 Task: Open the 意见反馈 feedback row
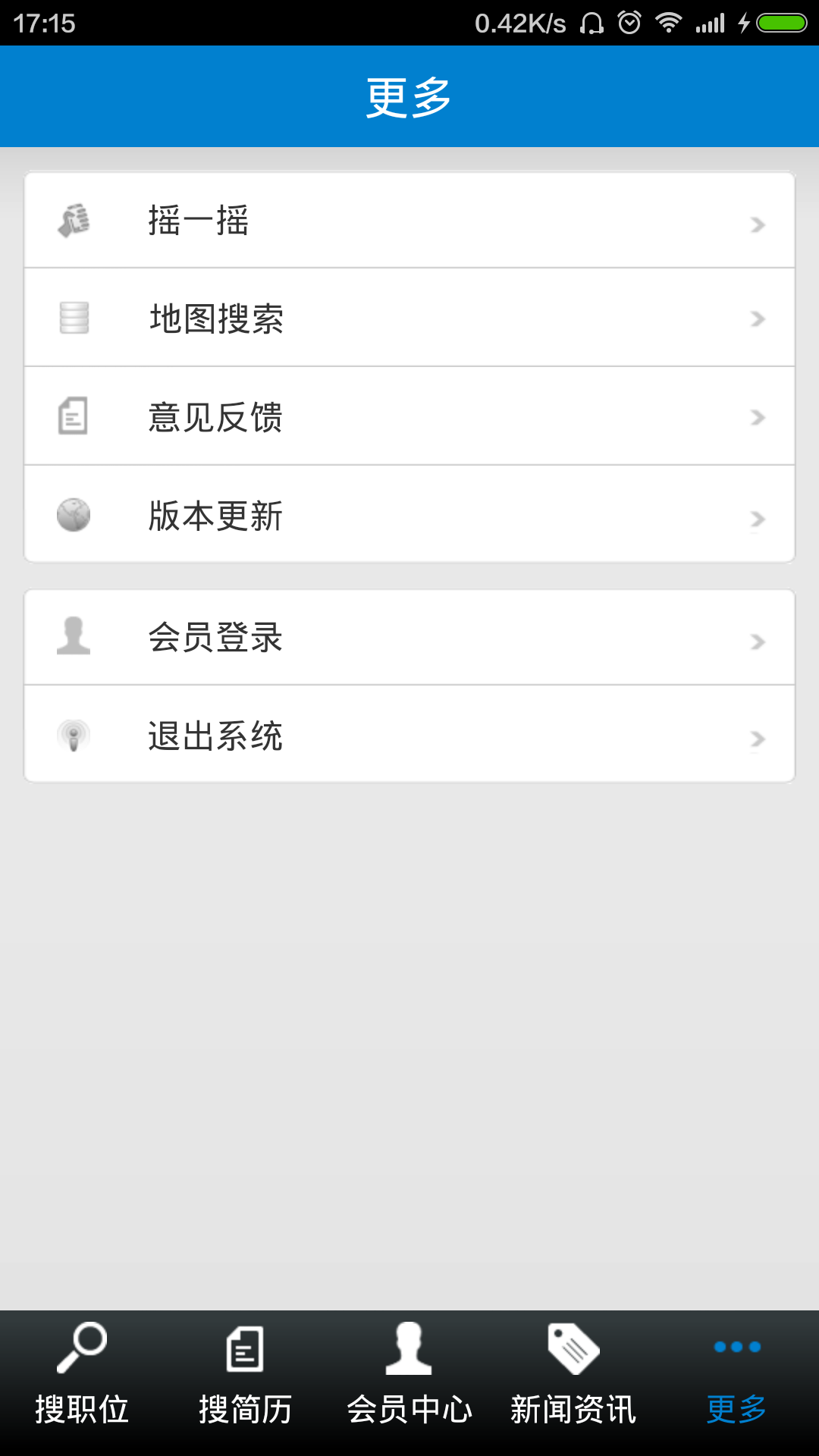tap(409, 416)
